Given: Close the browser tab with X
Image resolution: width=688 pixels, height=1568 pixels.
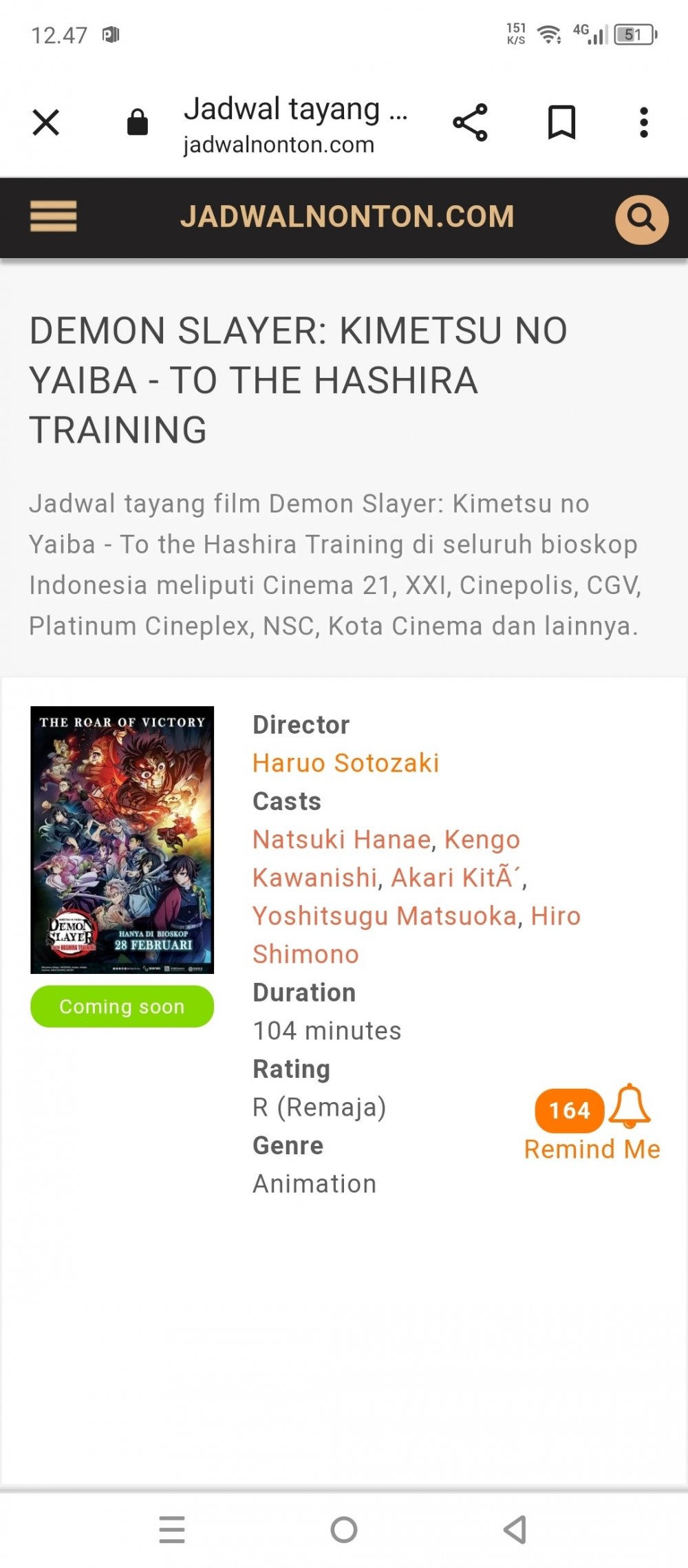Looking at the screenshot, I should 46,123.
